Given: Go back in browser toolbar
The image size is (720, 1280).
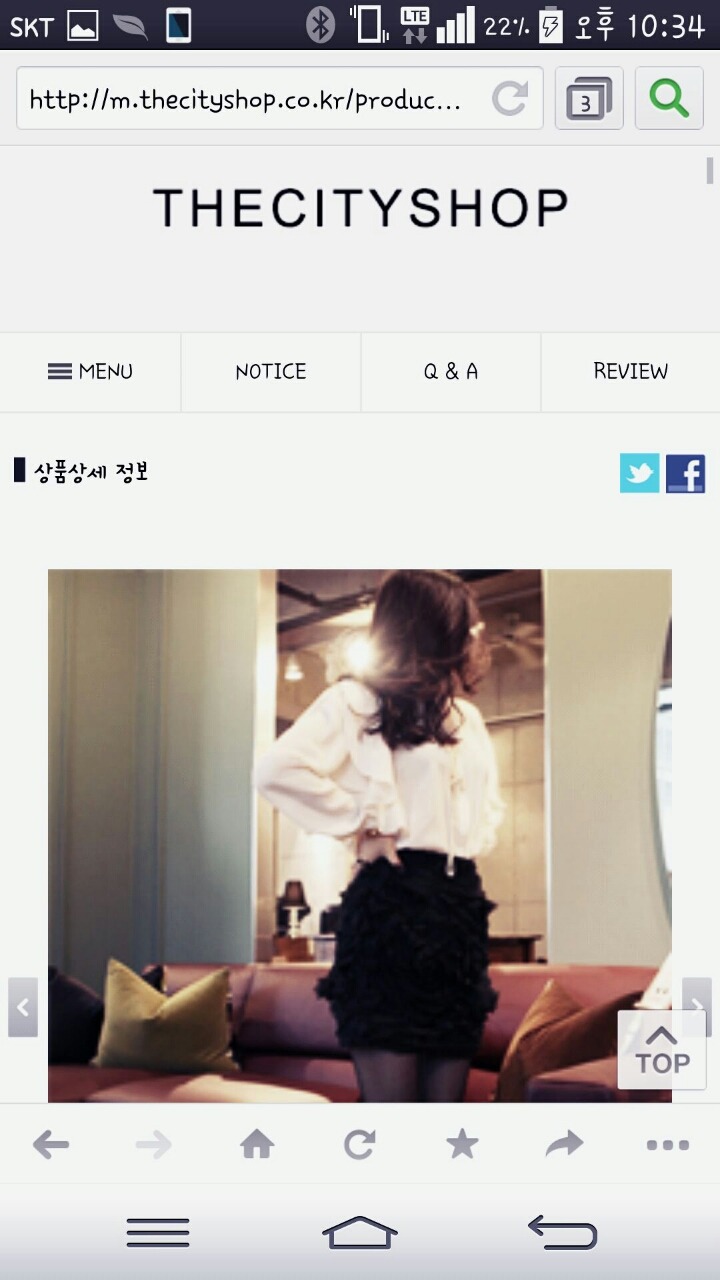Looking at the screenshot, I should click(51, 1144).
